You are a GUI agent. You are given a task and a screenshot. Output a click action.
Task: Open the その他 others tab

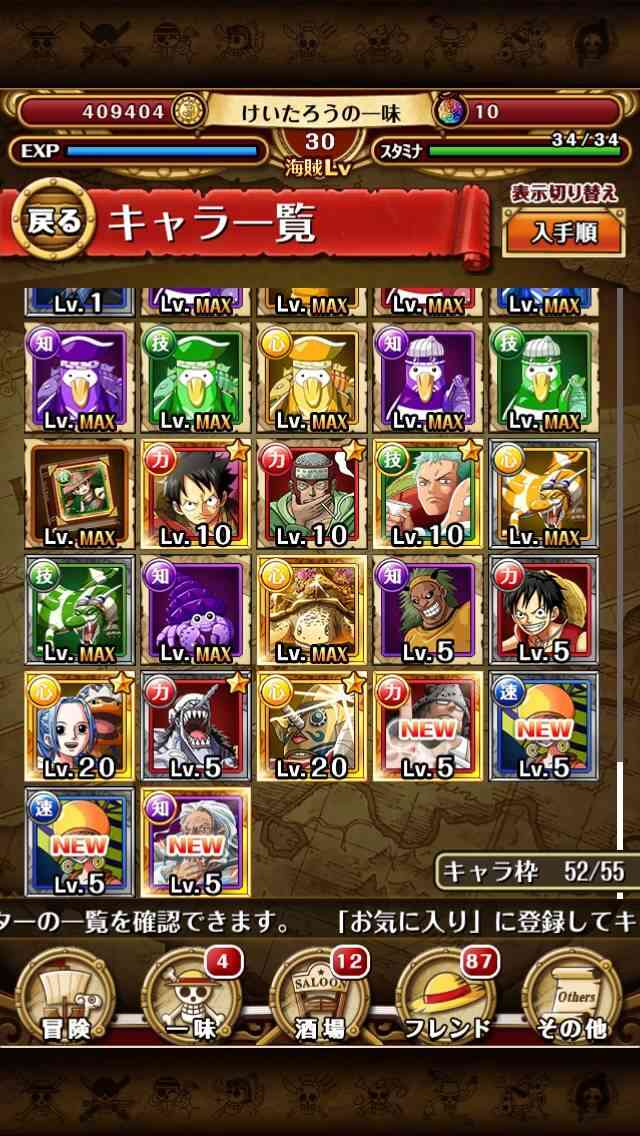[x=572, y=994]
